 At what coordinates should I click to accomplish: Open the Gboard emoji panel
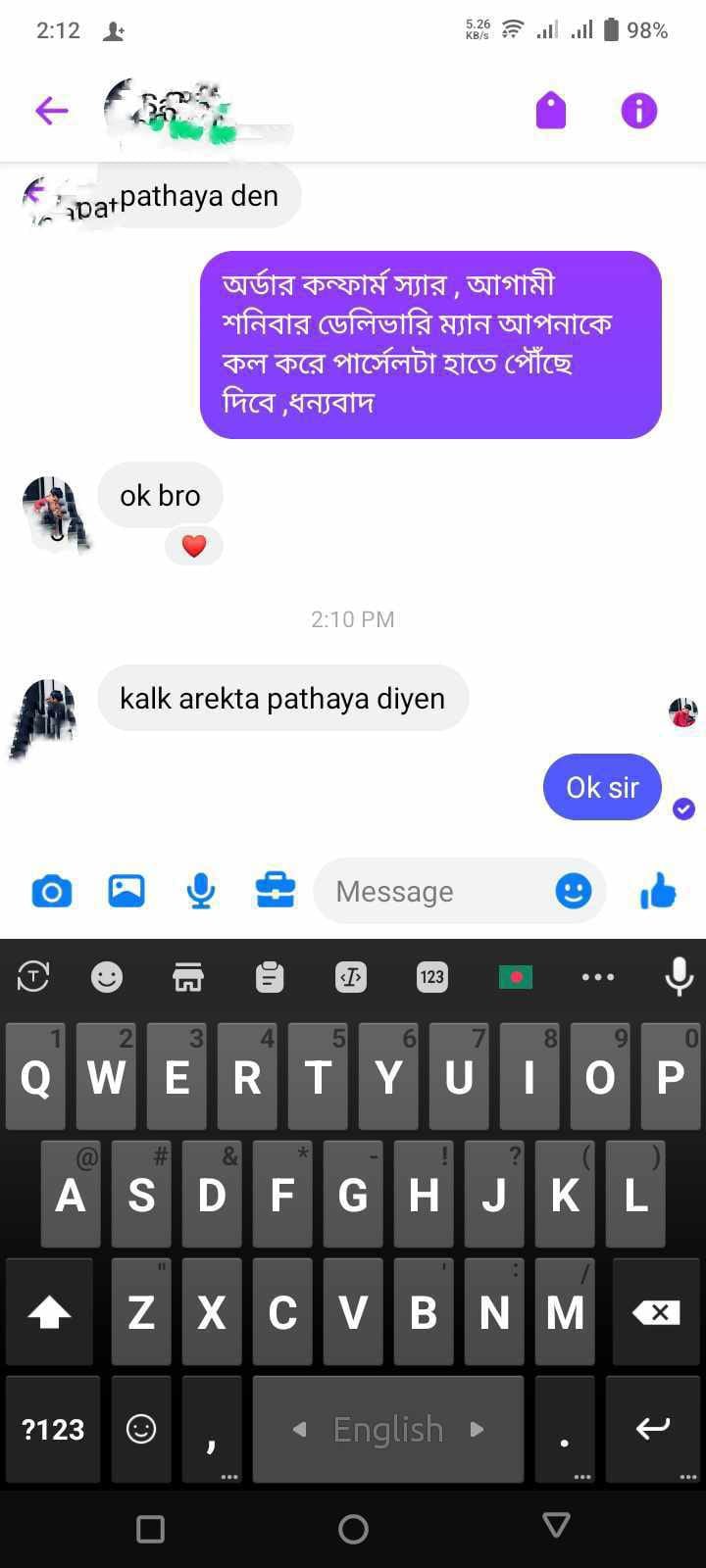(x=107, y=976)
